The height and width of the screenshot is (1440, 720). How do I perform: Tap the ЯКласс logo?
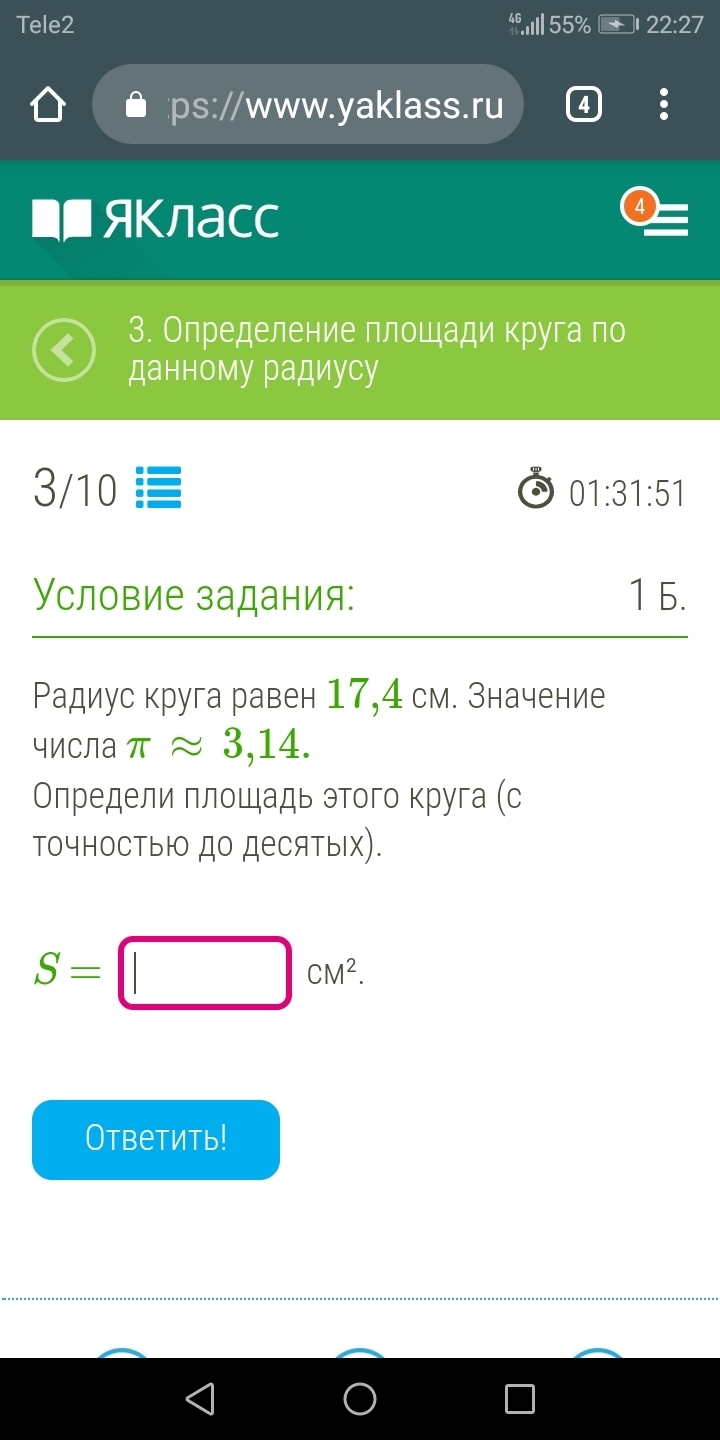pos(156,220)
